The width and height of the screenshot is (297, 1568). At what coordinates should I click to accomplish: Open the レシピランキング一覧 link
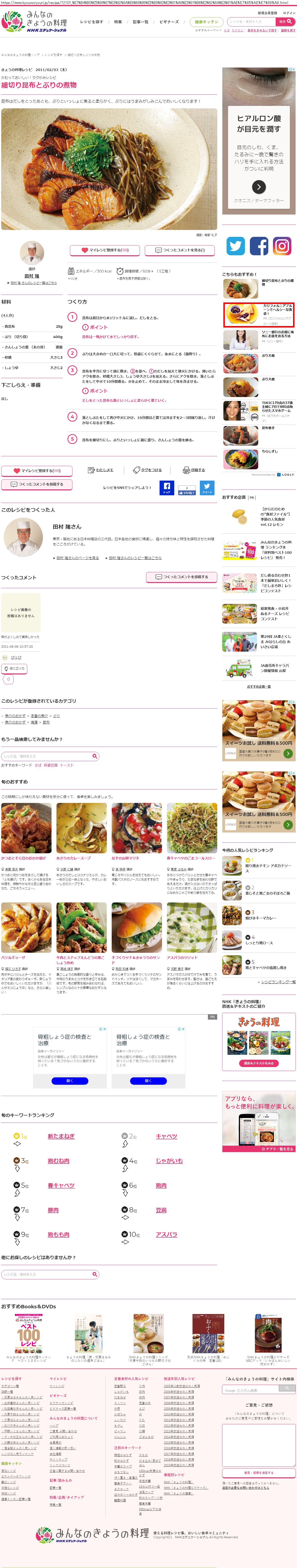278,982
